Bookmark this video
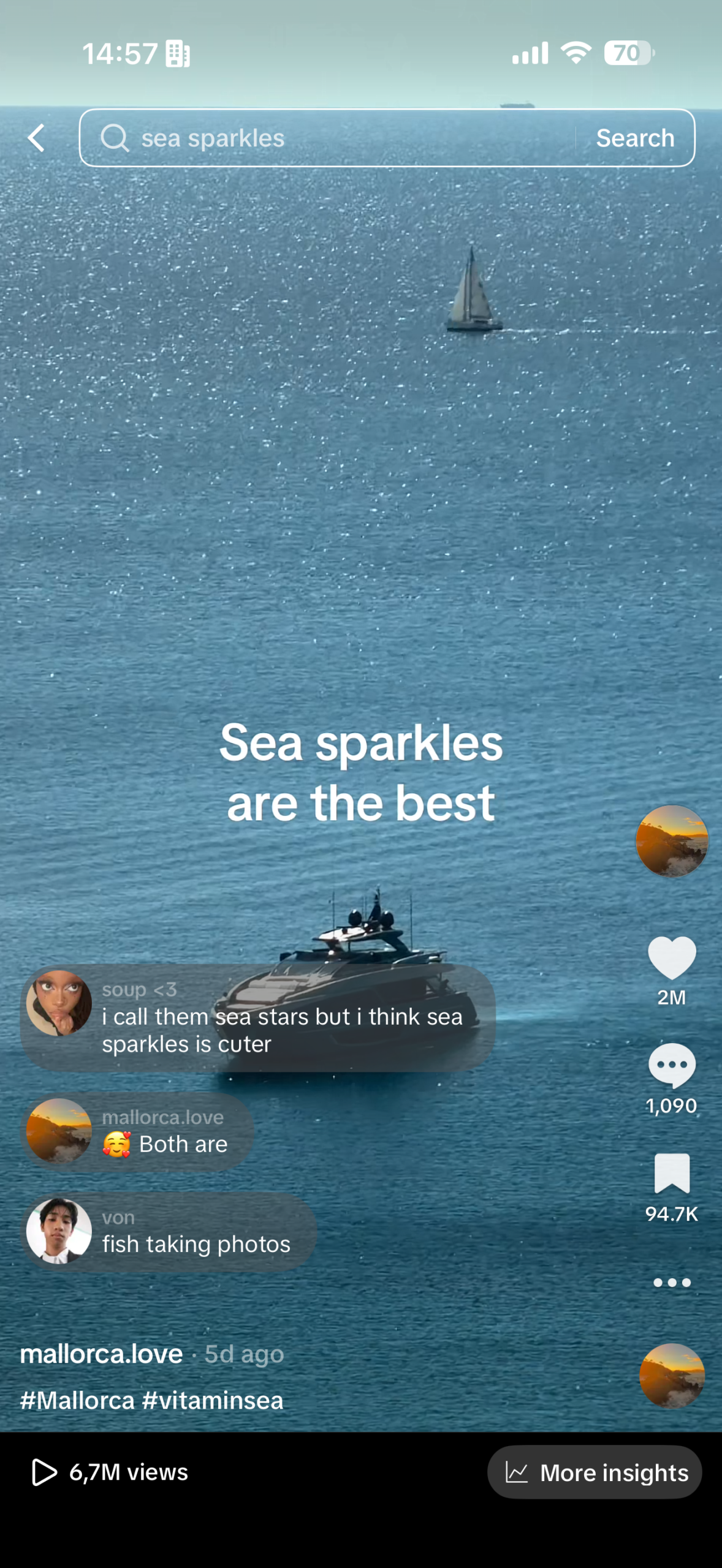Image resolution: width=722 pixels, height=1568 pixels. (672, 1174)
